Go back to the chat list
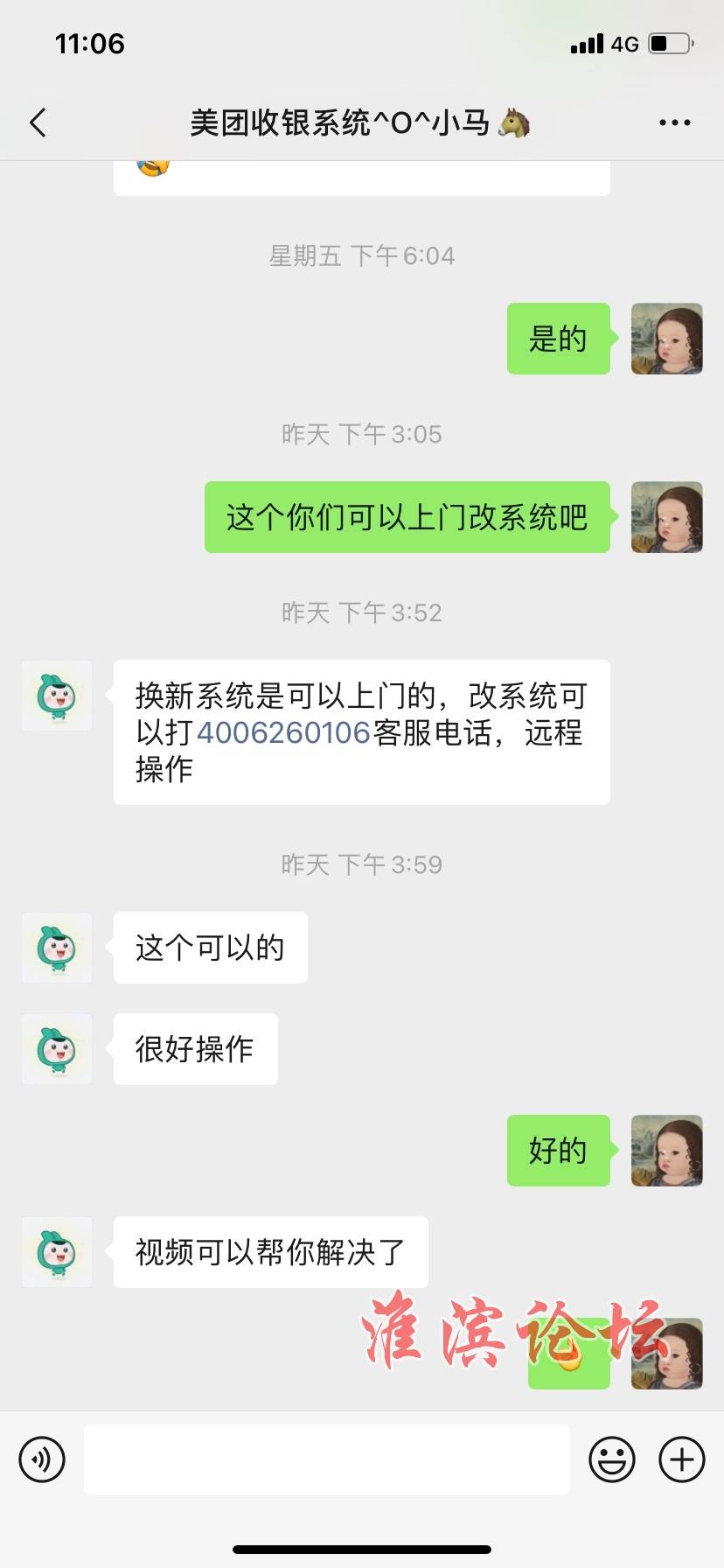The image size is (724, 1568). pos(38,122)
